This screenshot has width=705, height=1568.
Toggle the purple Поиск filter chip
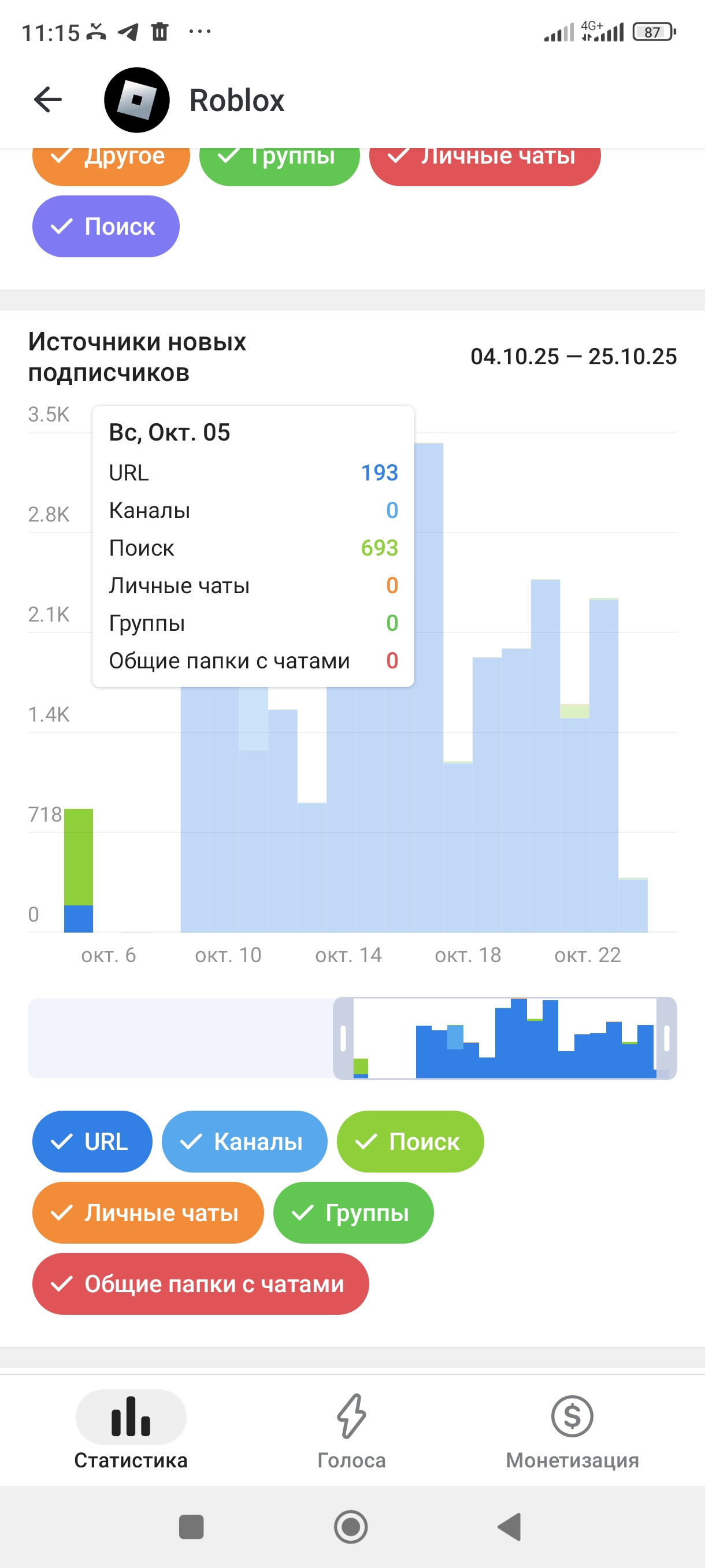[106, 227]
